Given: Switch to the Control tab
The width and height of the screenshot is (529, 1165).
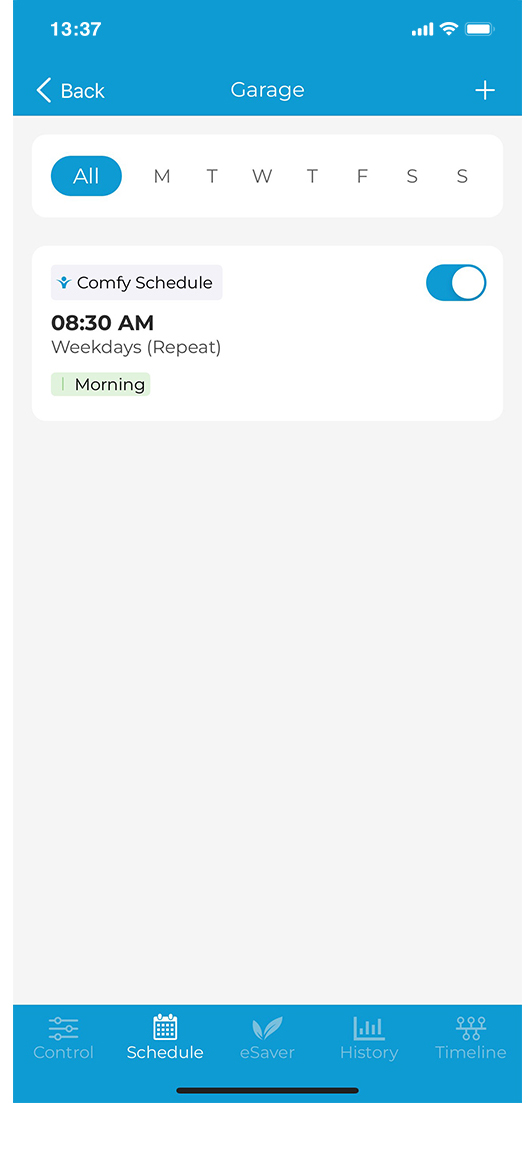Looking at the screenshot, I should (x=63, y=1039).
